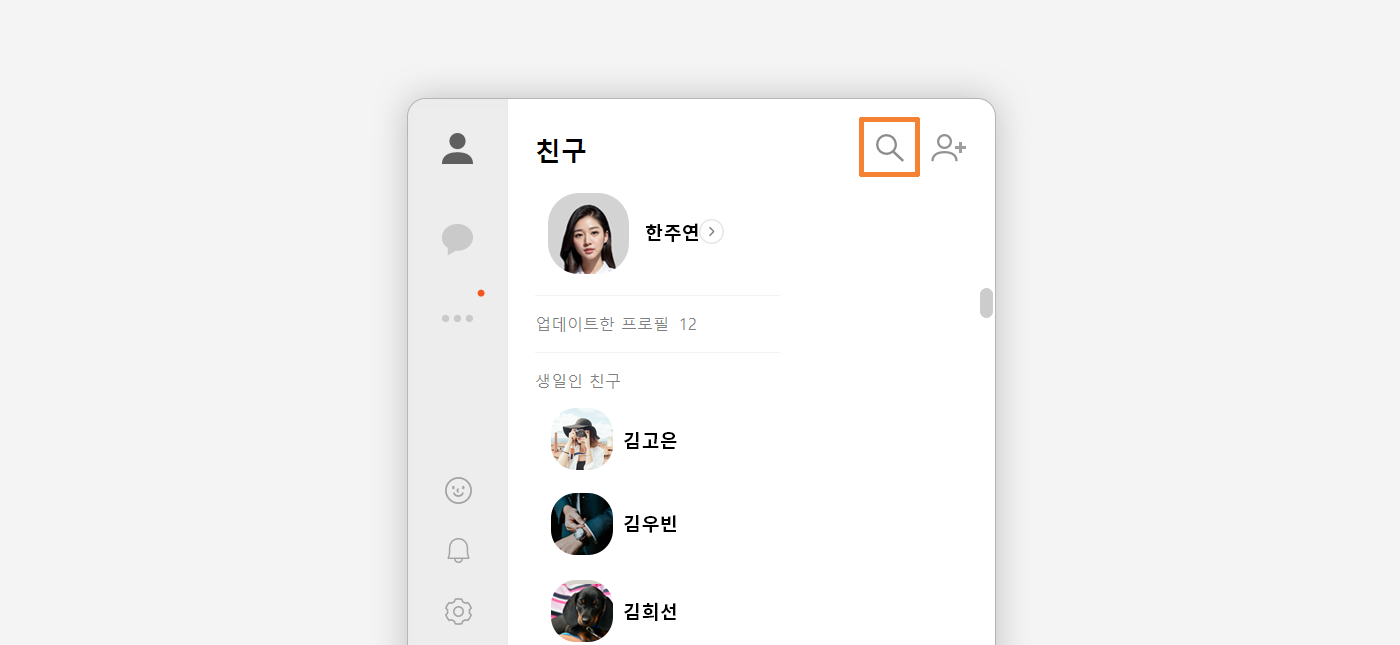The width and height of the screenshot is (1400, 645).
Task: Open 김고은's profile
Action: [650, 440]
